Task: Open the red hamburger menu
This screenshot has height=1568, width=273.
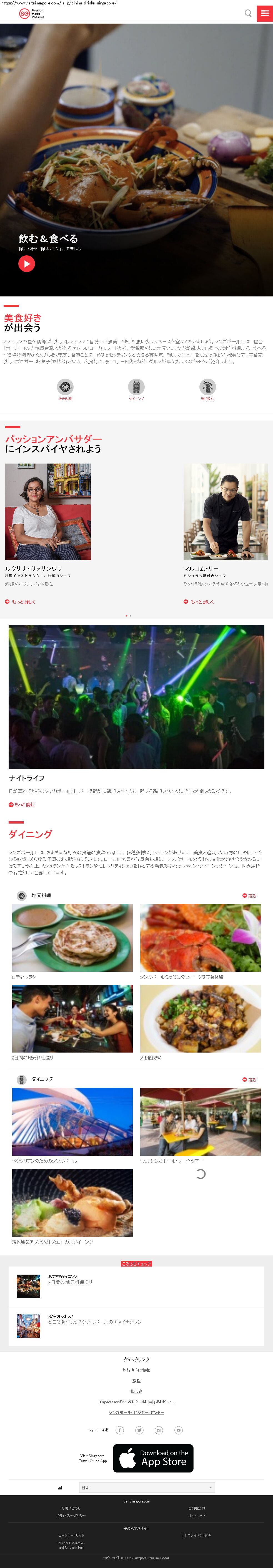Action: click(265, 13)
